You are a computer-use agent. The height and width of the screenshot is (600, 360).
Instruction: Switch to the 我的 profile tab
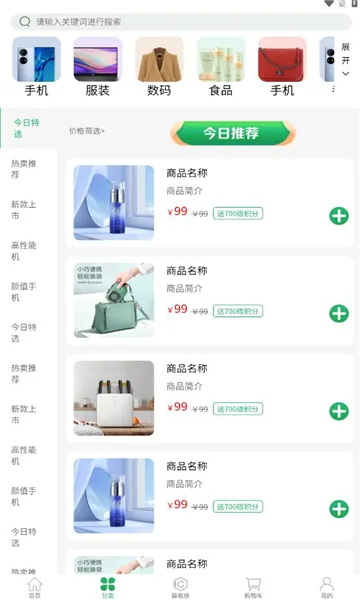coord(326,587)
